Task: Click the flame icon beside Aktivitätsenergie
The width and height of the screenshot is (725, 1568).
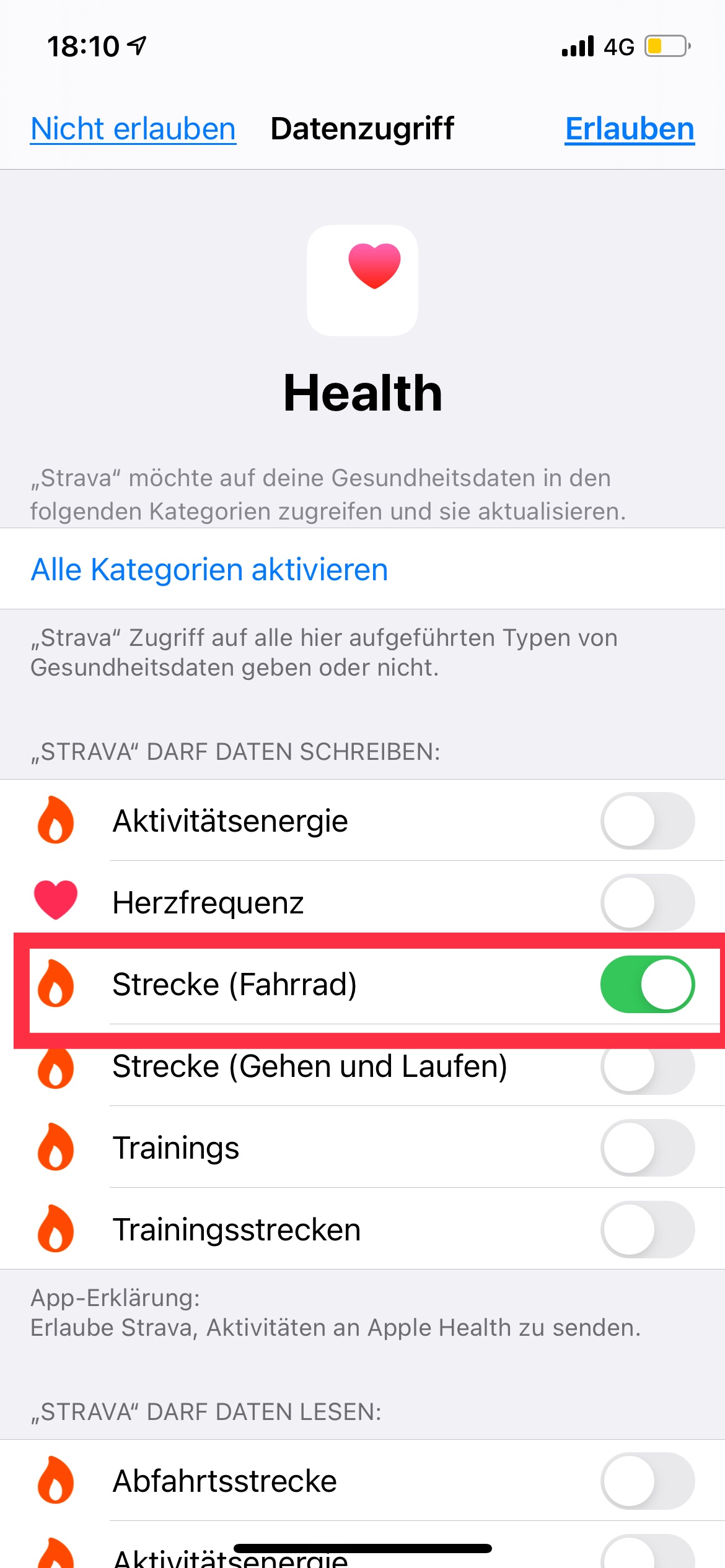Action: coord(55,821)
